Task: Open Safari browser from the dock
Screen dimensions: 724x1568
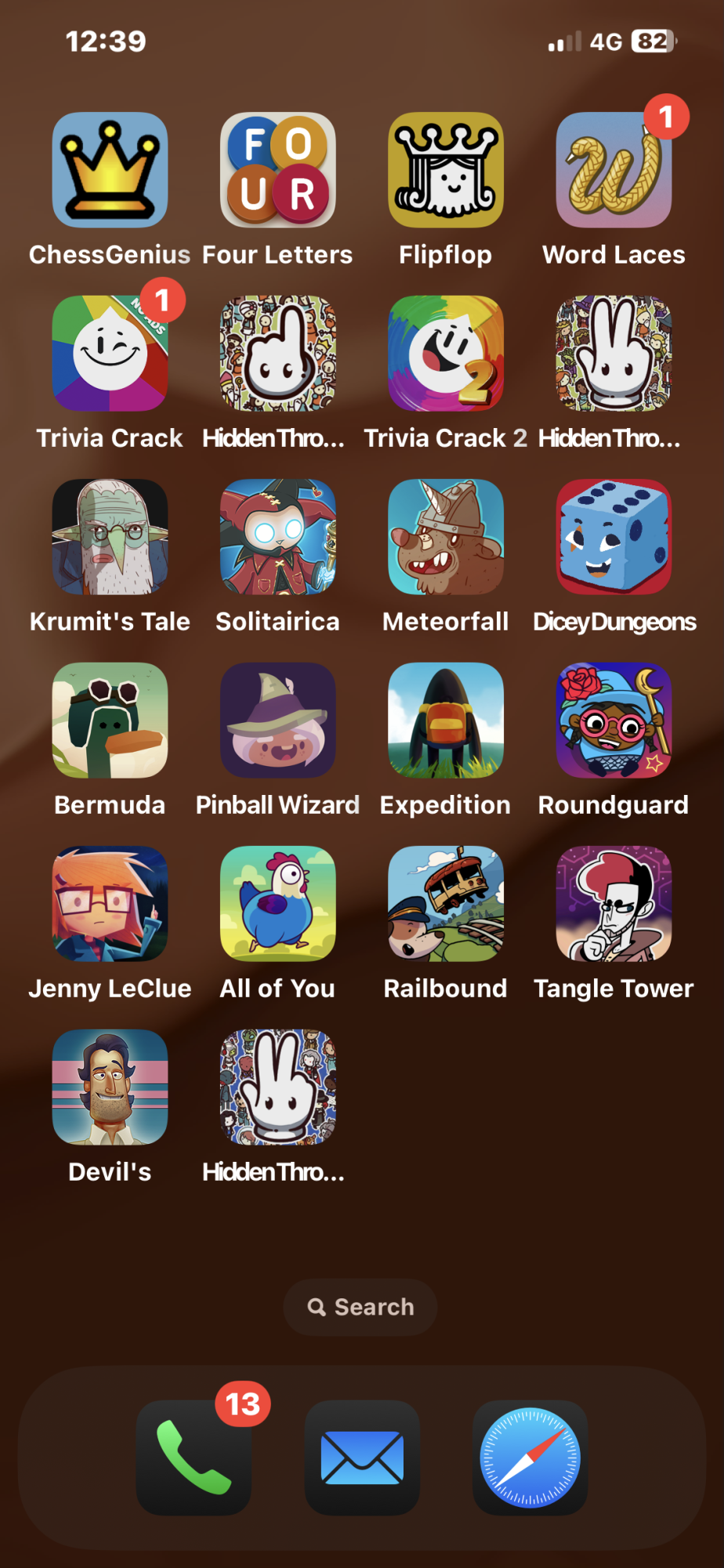Action: (x=530, y=1457)
